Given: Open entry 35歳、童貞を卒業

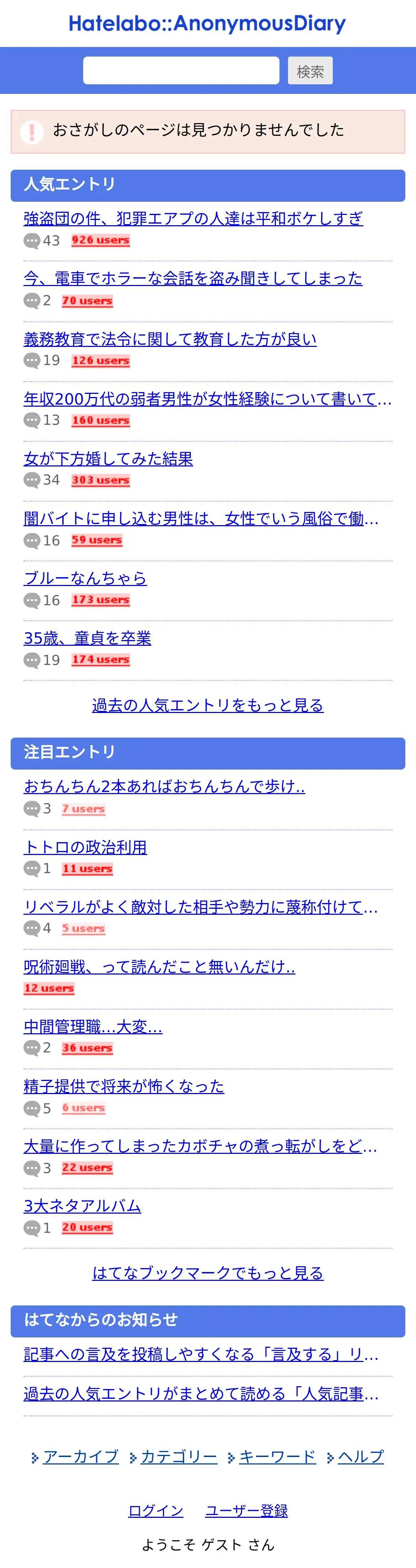Looking at the screenshot, I should tap(87, 638).
